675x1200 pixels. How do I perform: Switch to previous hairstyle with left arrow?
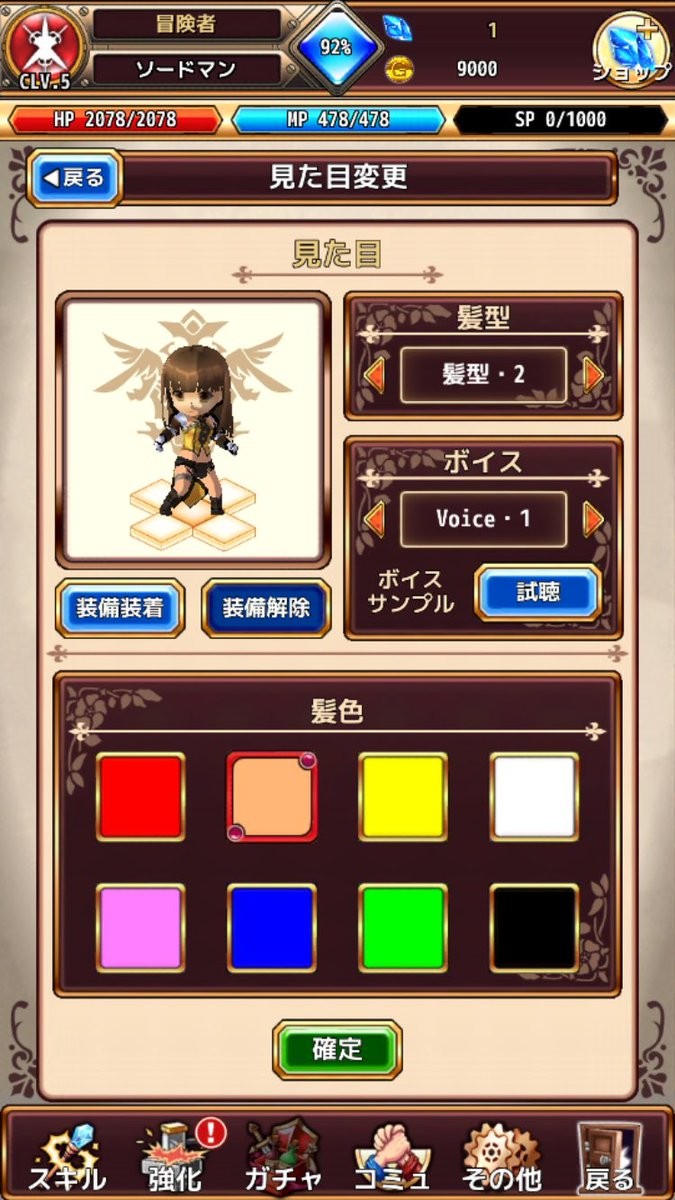point(374,375)
